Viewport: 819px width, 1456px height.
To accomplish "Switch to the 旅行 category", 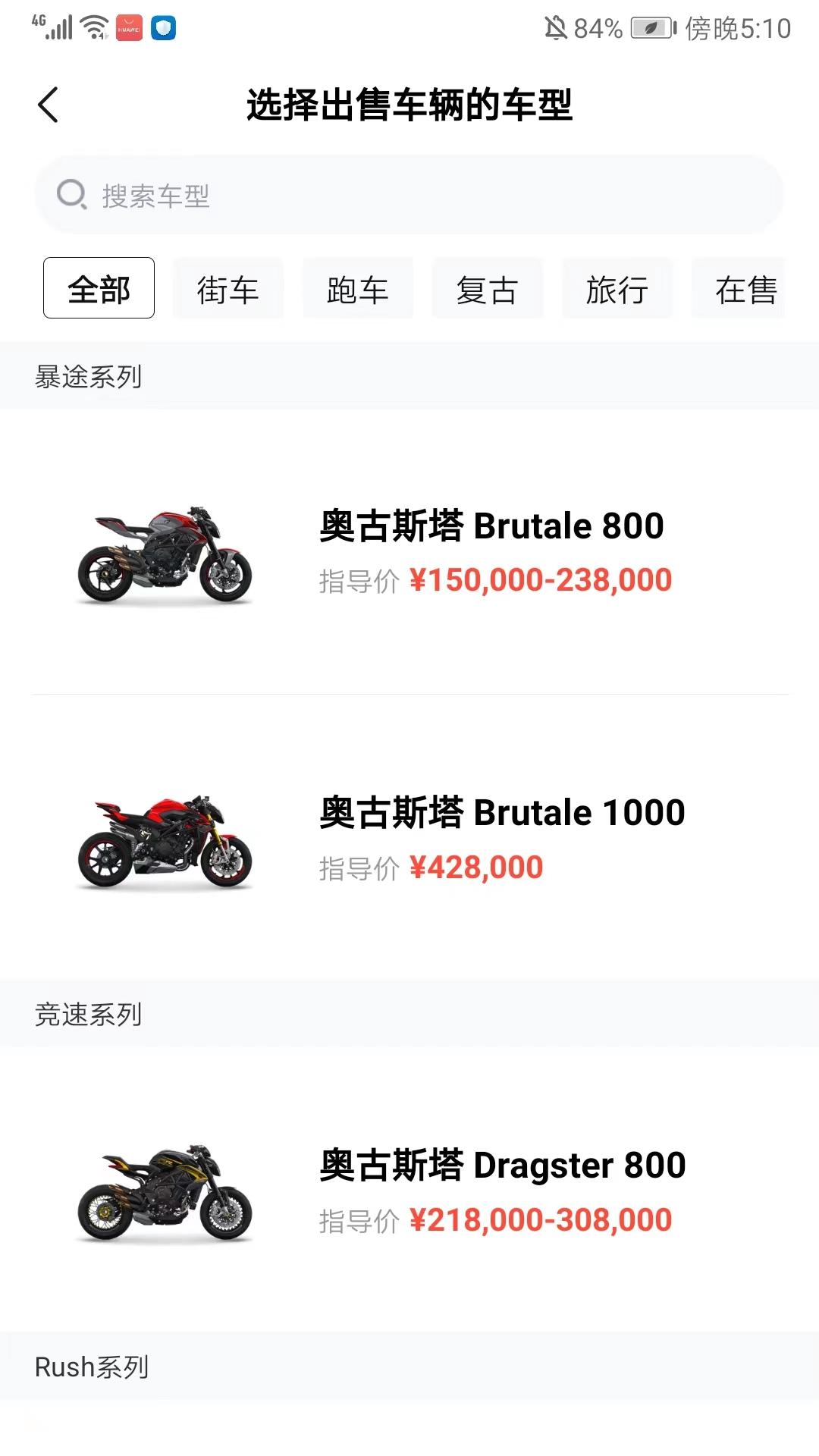I will click(617, 289).
